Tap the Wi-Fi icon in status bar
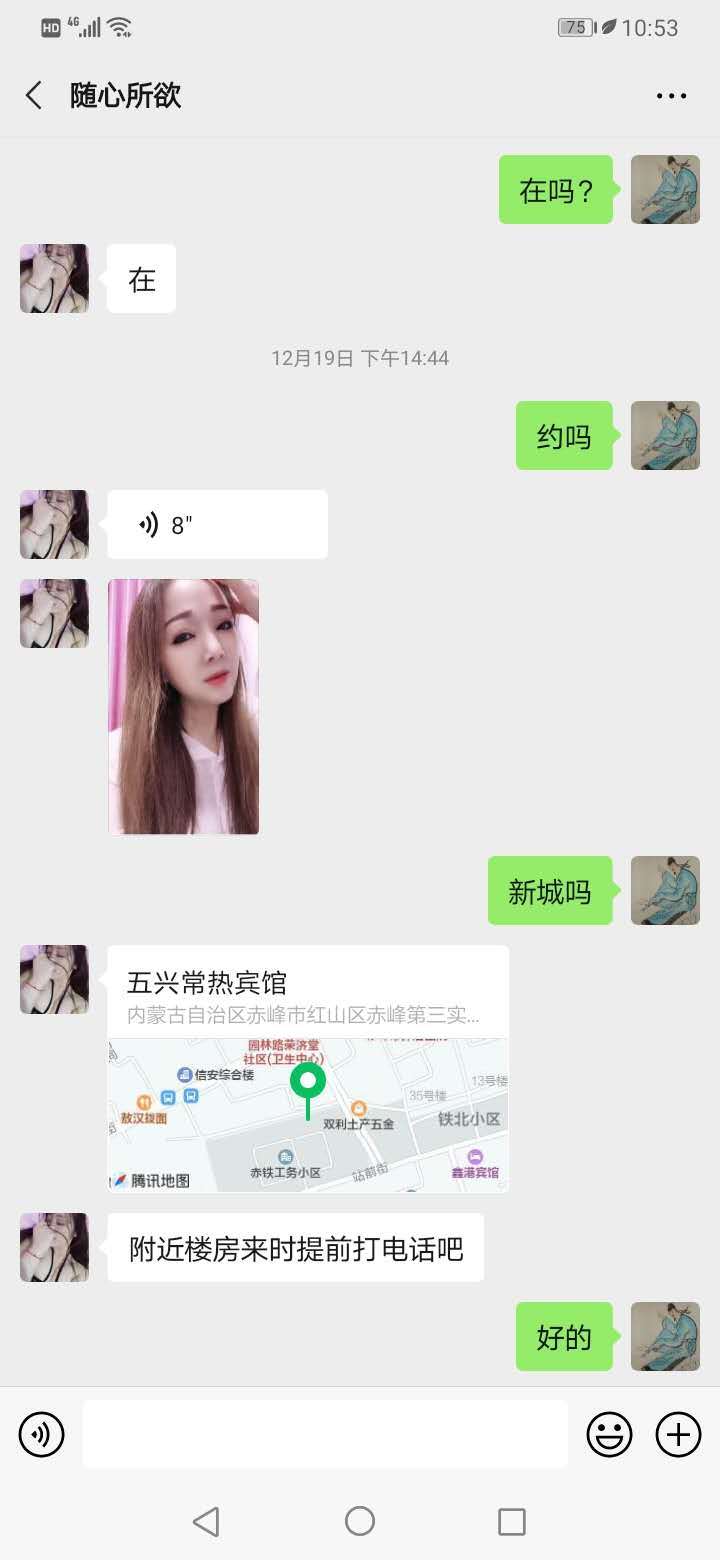The height and width of the screenshot is (1560, 720). (119, 26)
